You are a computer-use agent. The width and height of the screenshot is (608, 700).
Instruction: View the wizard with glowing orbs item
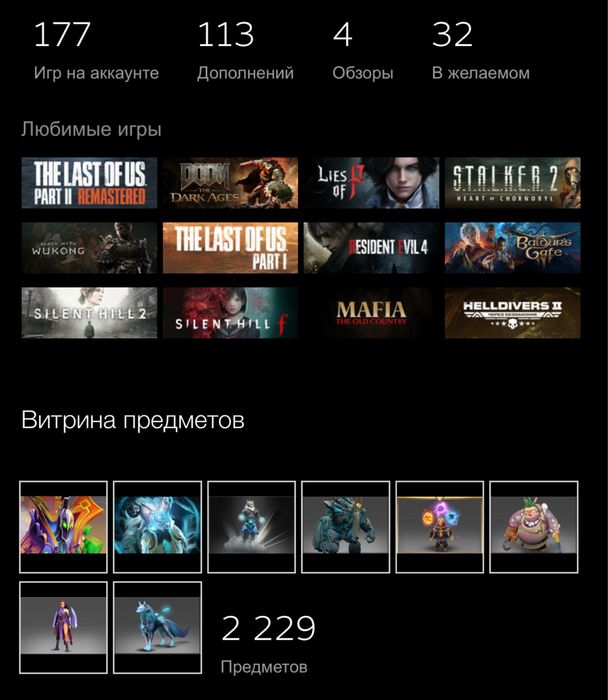pos(440,526)
